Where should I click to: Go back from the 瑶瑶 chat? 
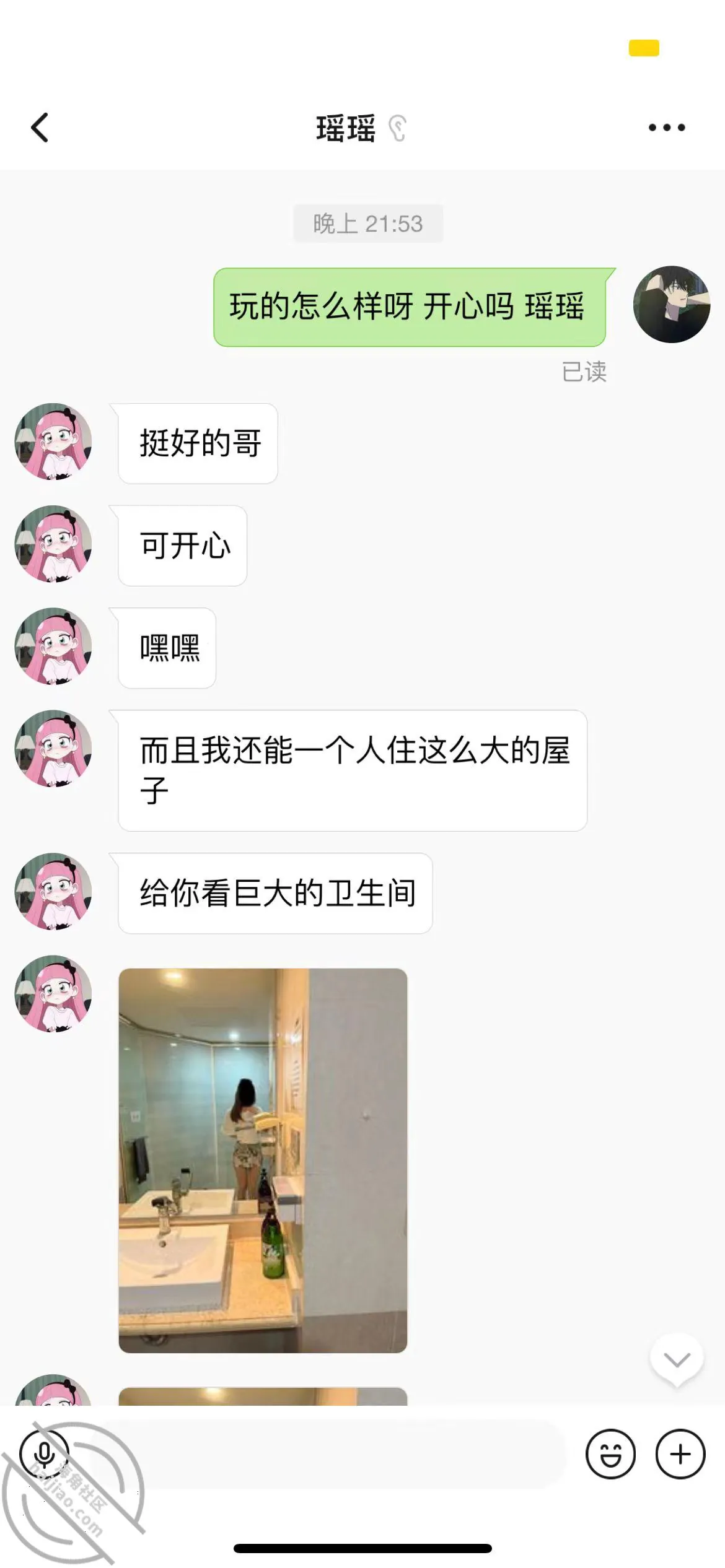point(40,128)
